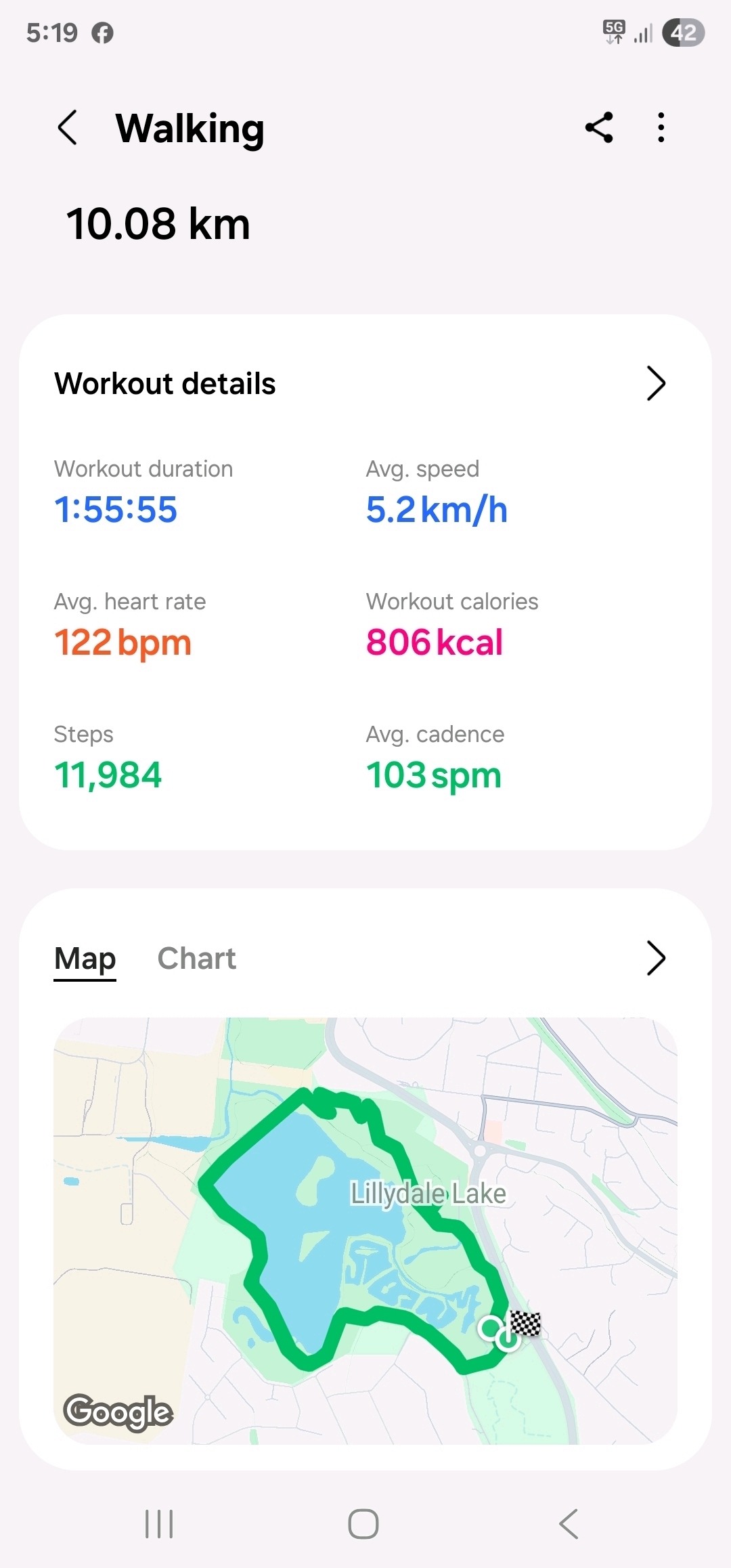
Task: Open recent apps from navigation bar
Action: point(159,1524)
